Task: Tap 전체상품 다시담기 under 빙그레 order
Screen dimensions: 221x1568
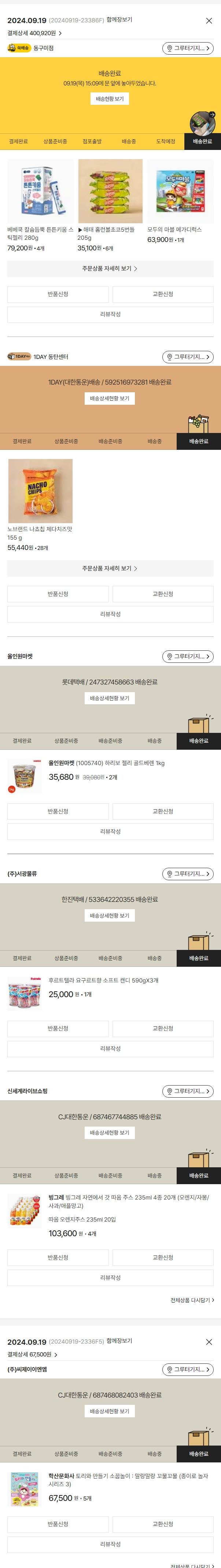Action: tap(192, 1300)
